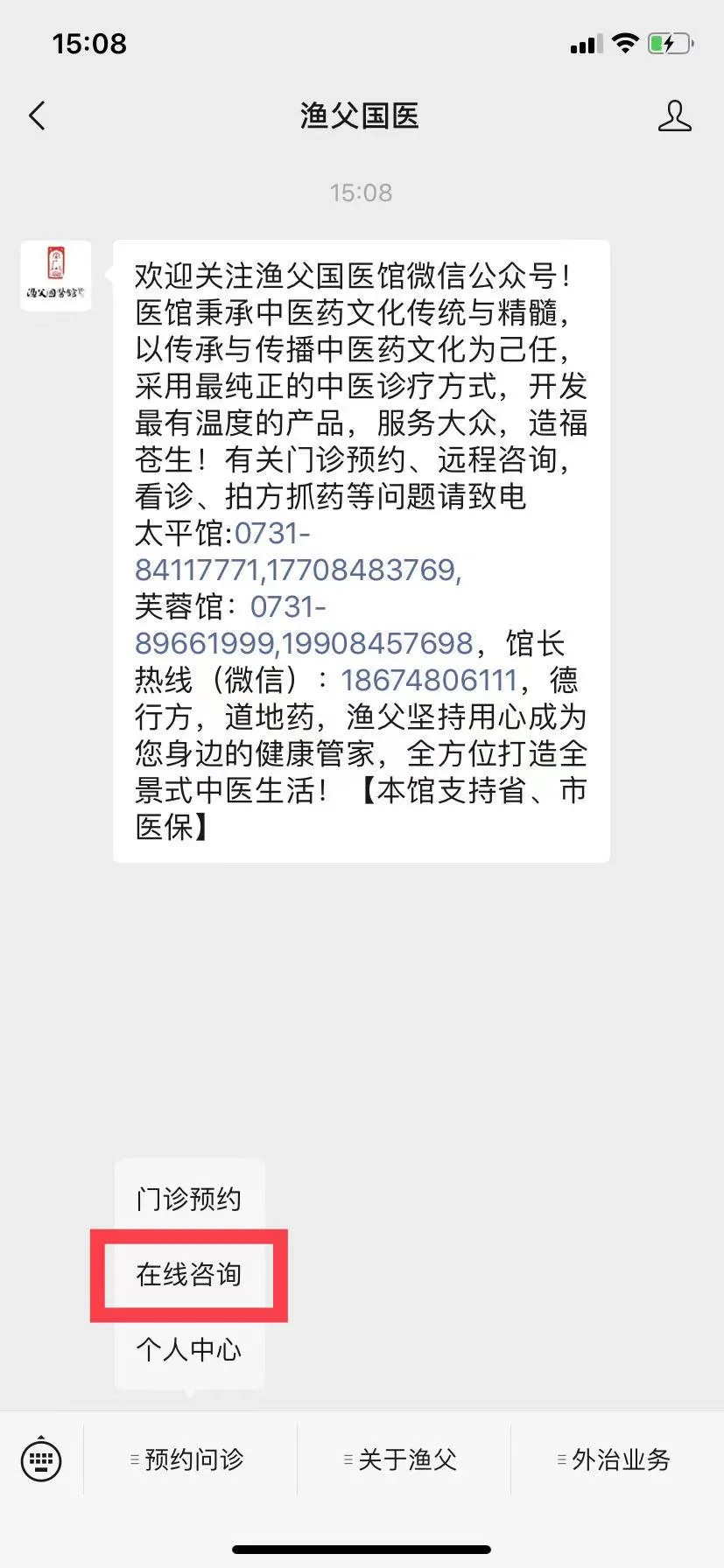Open 个人中心 in the popup menu
The image size is (724, 1568).
189,1349
